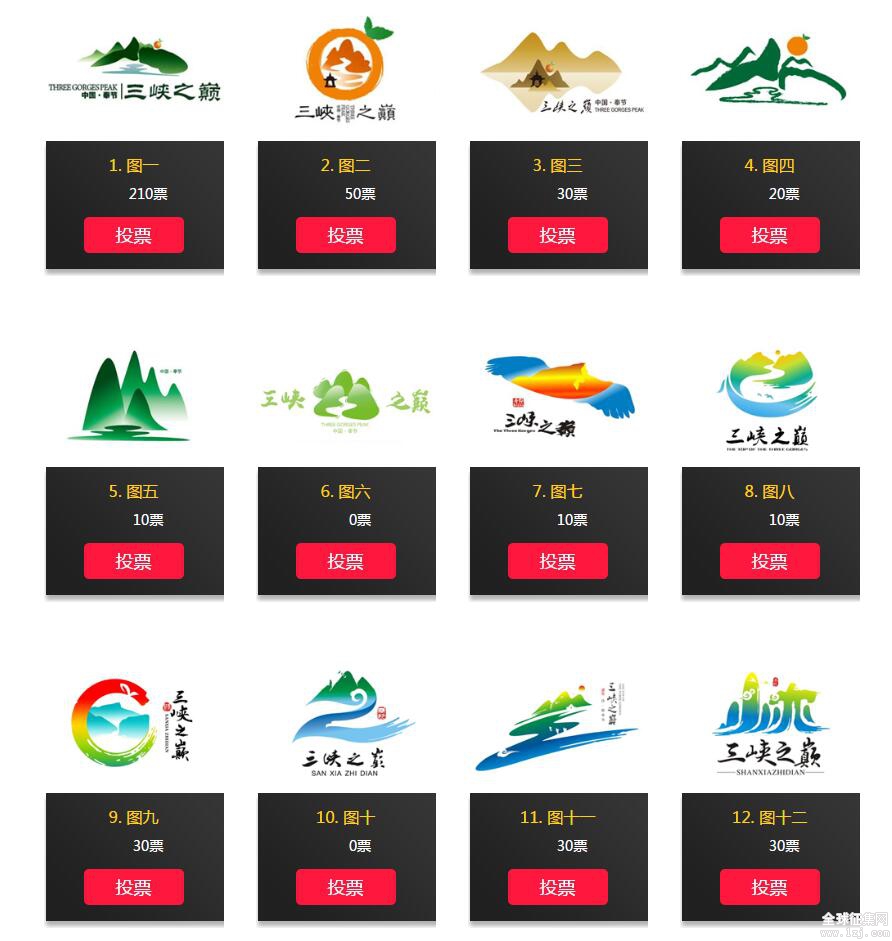Support 图十二 by voting
The width and height of the screenshot is (892, 941).
coord(770,887)
